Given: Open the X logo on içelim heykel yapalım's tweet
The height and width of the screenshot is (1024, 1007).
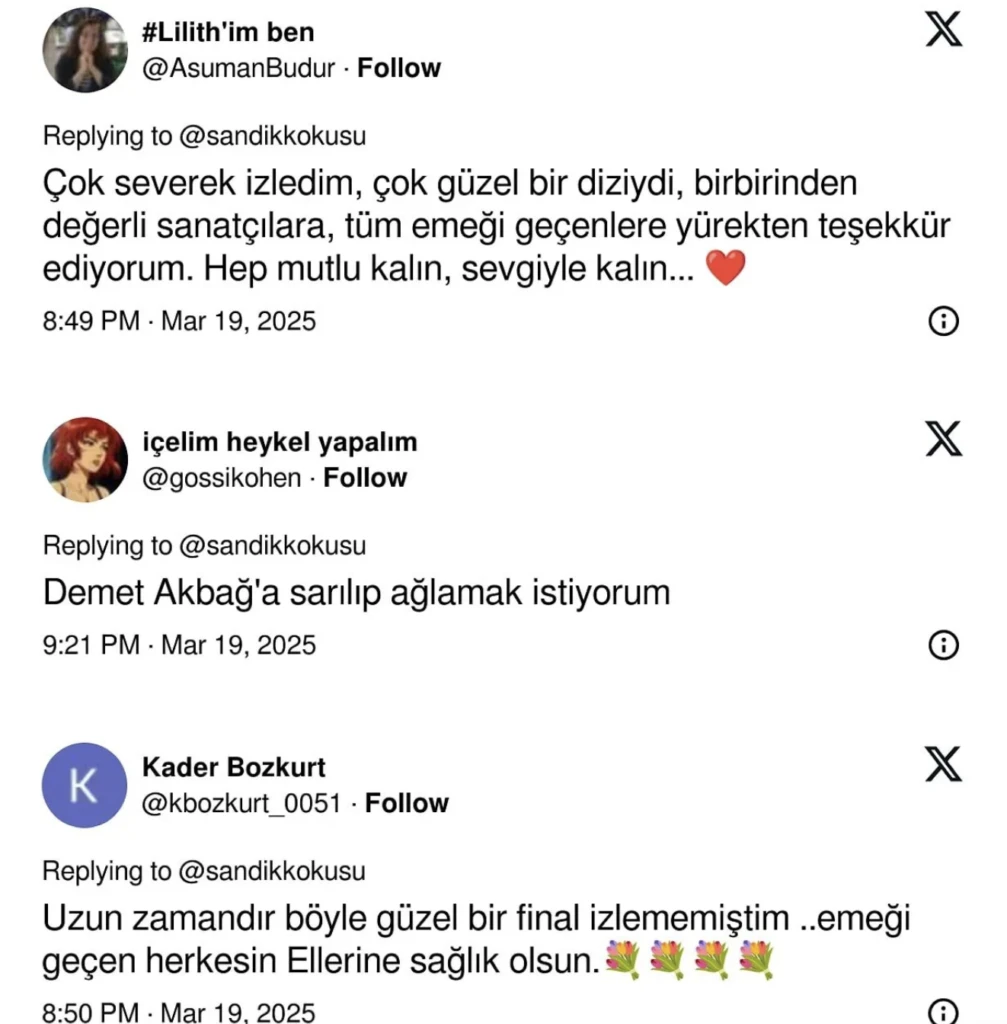Looking at the screenshot, I should [x=943, y=438].
